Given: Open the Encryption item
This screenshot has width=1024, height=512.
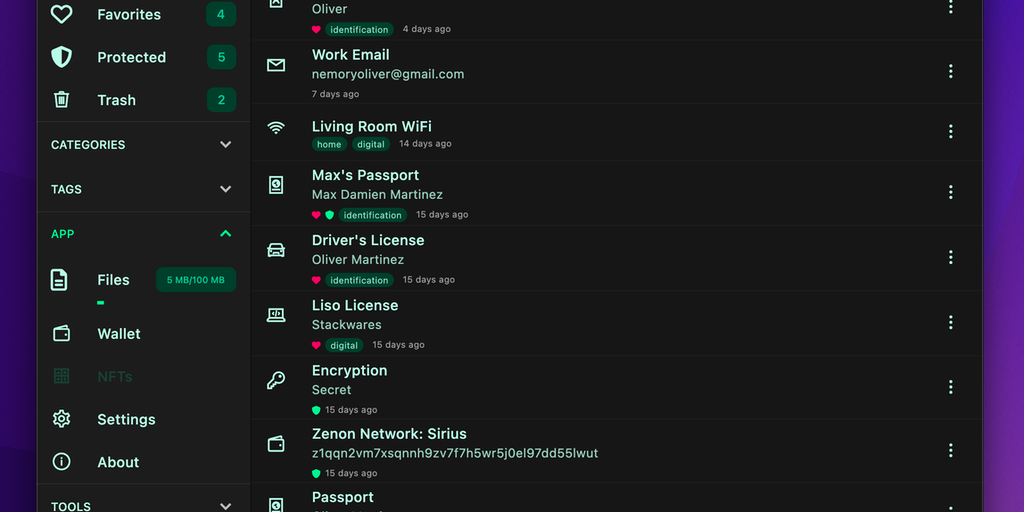Looking at the screenshot, I should 349,371.
